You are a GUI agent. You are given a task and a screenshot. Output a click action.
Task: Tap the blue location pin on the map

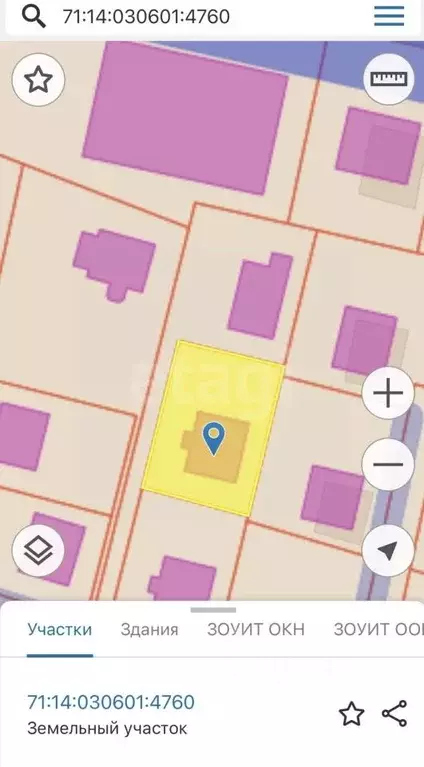point(213,438)
